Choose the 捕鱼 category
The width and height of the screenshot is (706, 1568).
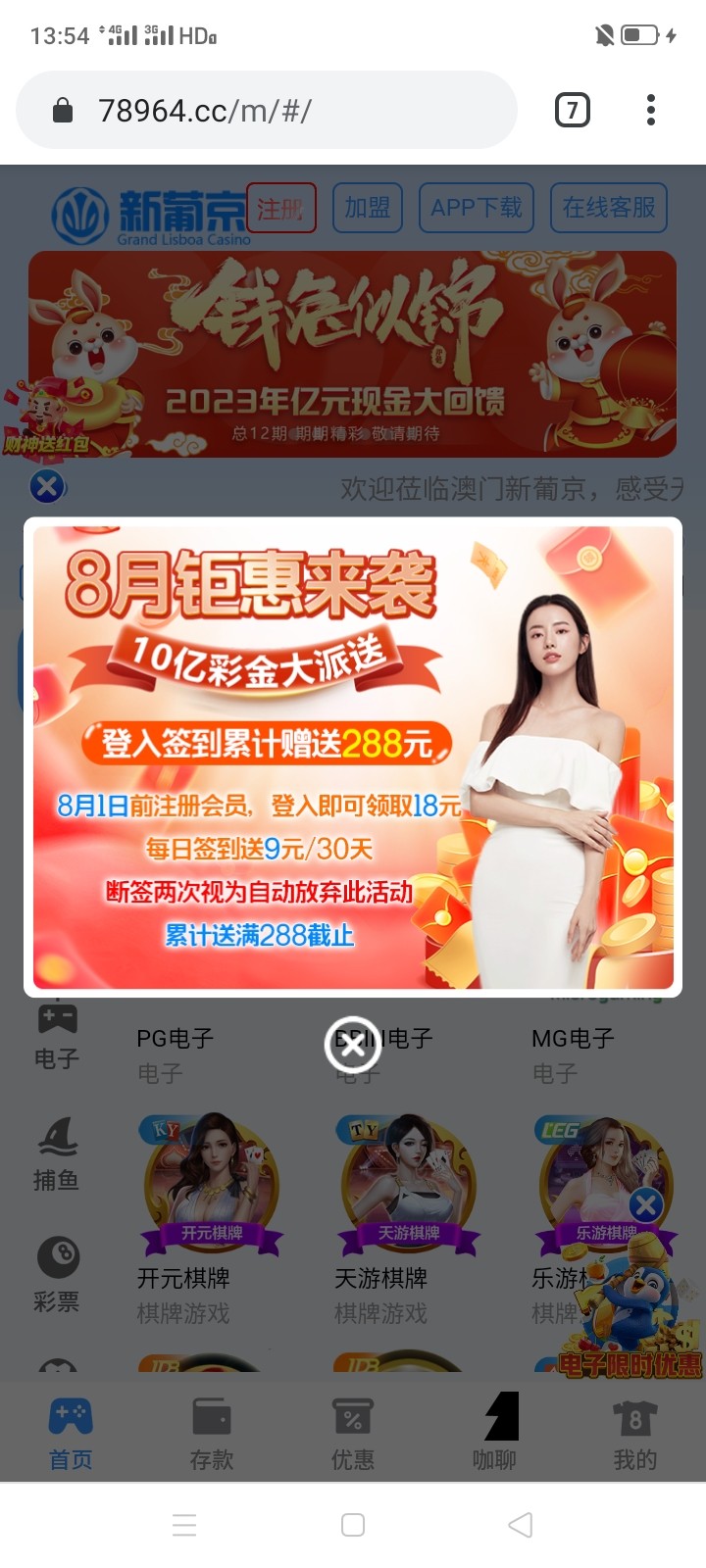click(x=57, y=1154)
